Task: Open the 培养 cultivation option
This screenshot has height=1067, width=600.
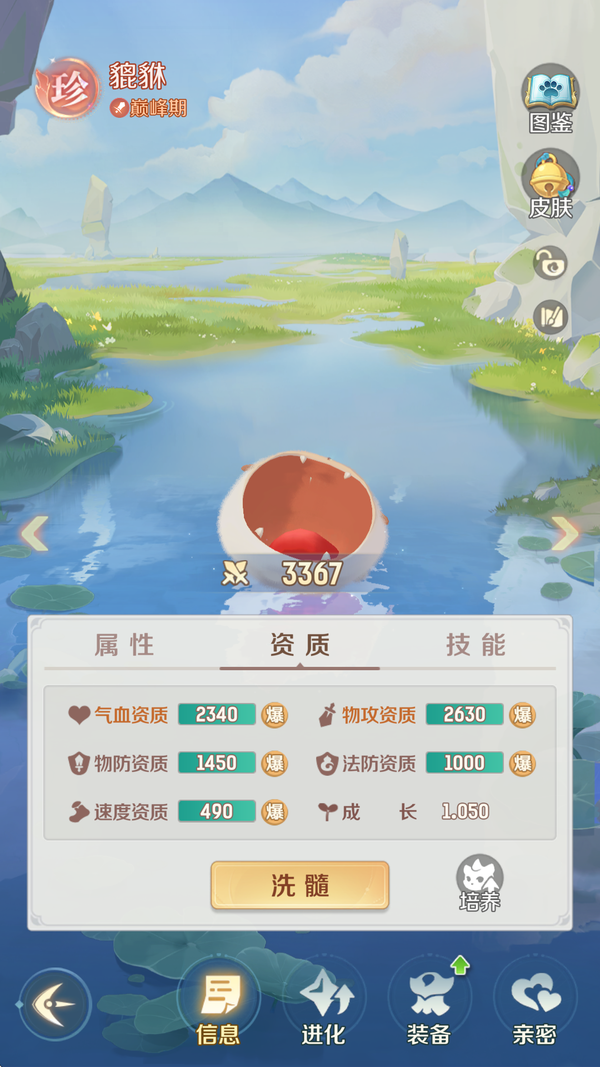Action: coord(480,883)
